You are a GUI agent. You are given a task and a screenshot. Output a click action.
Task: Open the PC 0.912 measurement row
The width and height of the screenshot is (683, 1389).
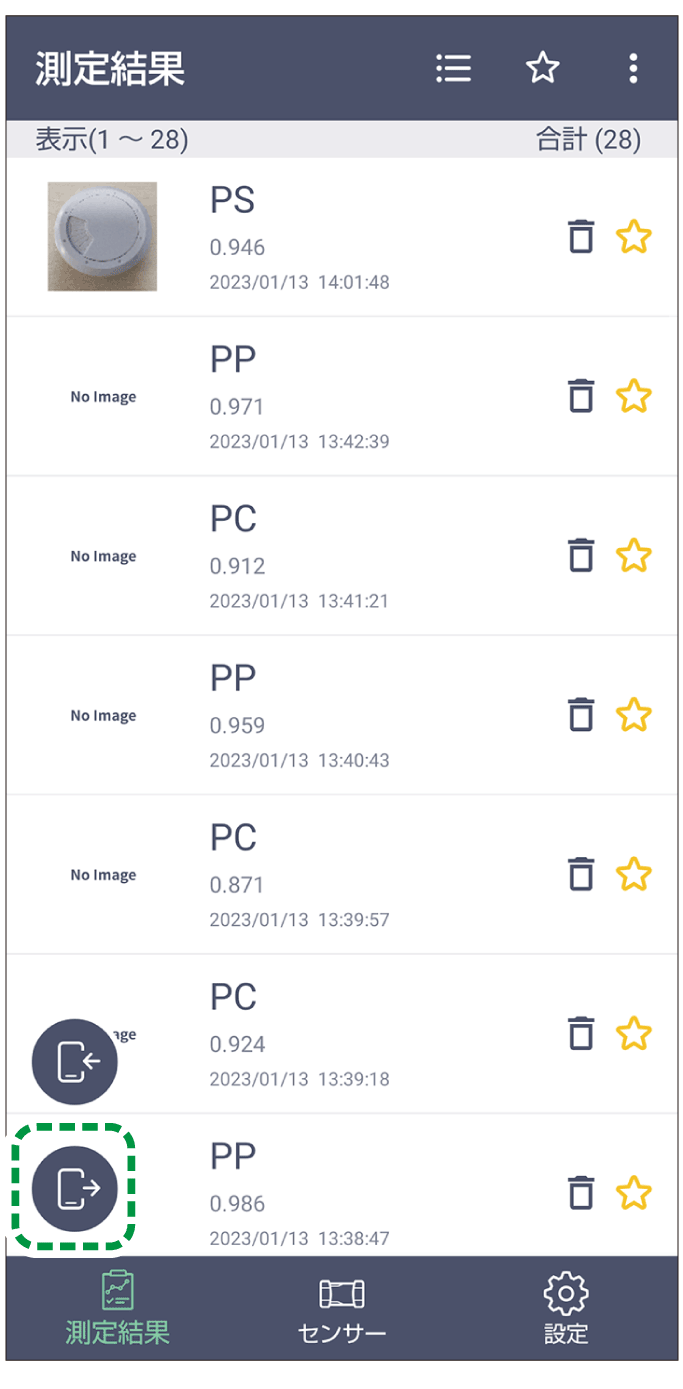pos(300,556)
